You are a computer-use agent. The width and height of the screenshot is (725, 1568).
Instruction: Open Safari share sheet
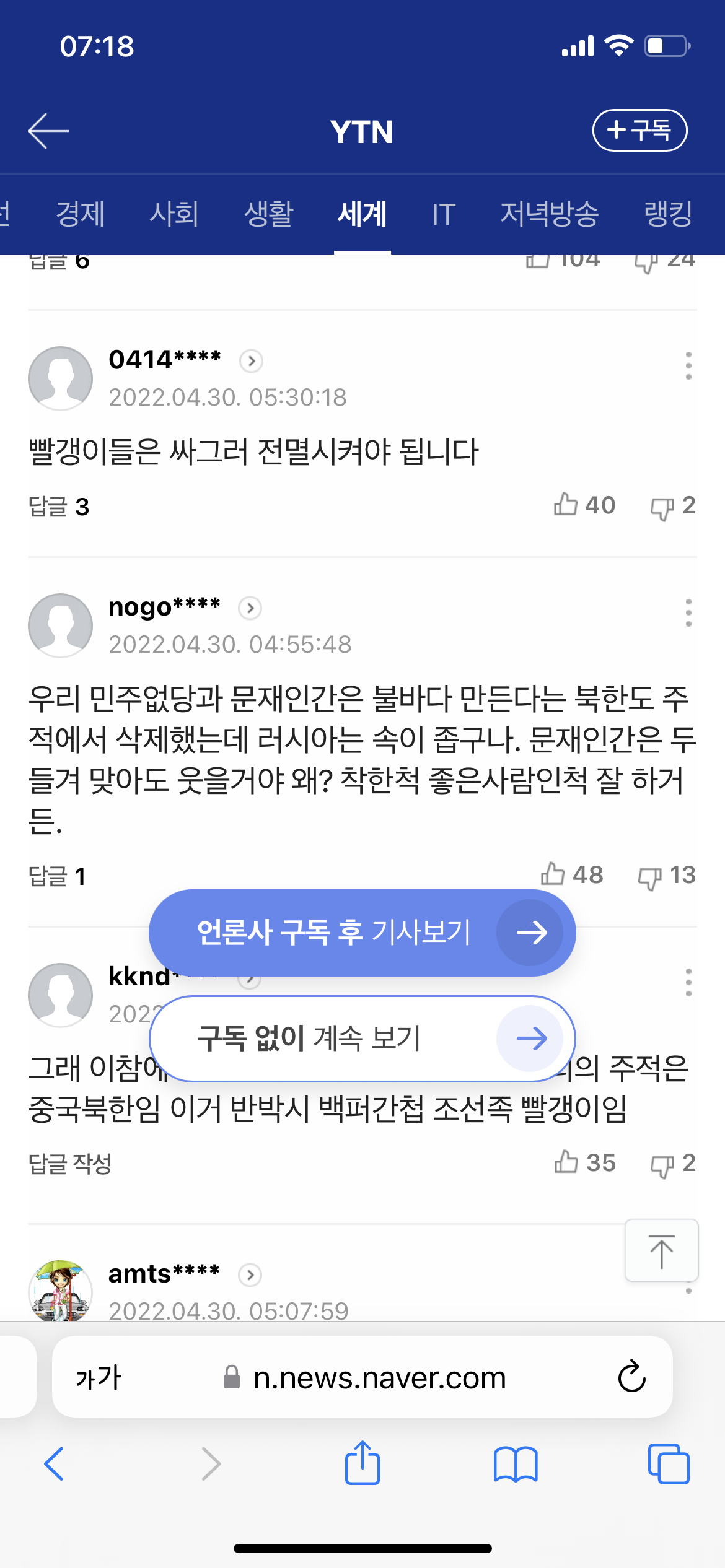coord(362,1463)
